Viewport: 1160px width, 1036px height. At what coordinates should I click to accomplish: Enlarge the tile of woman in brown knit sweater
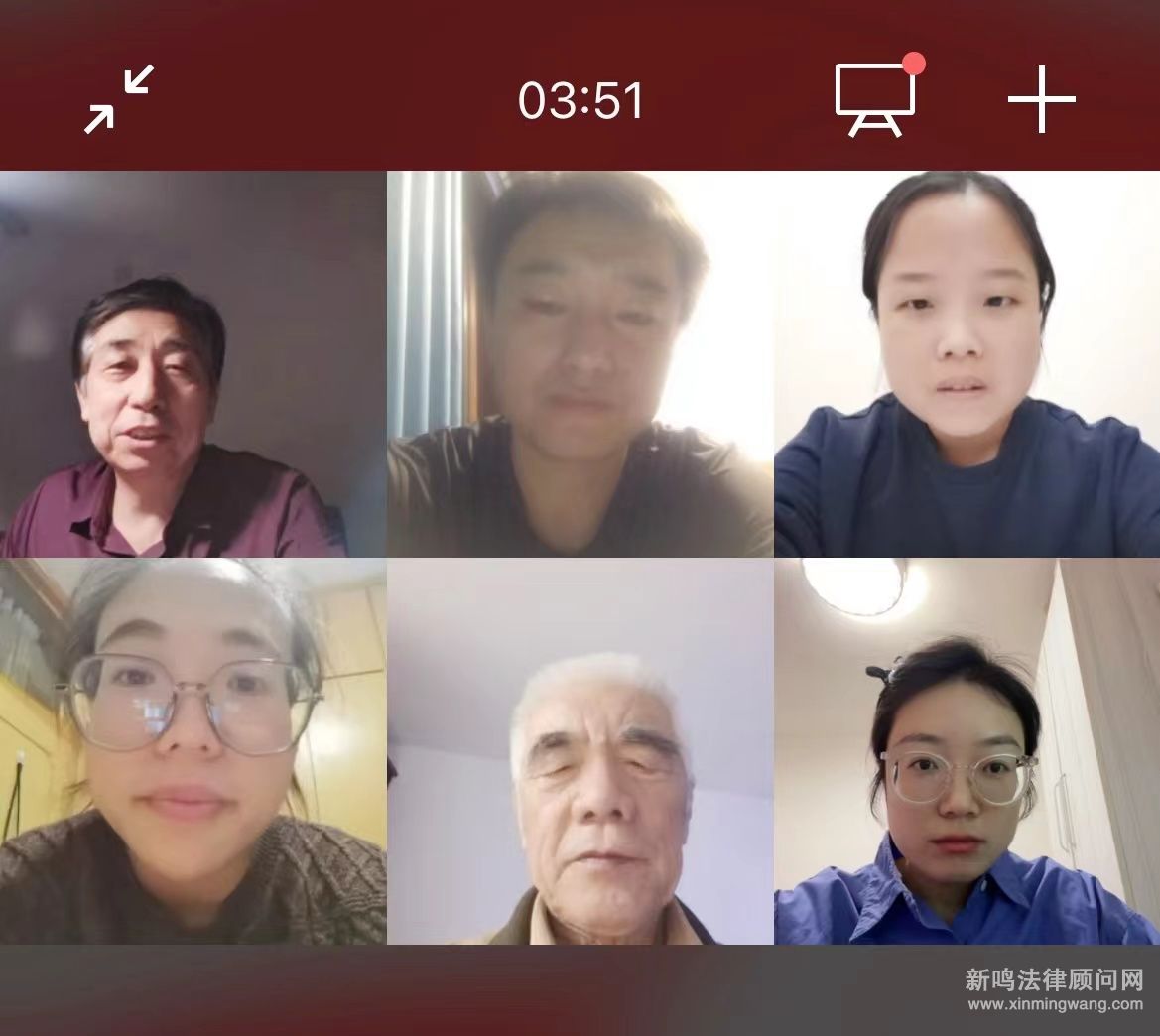tap(193, 751)
